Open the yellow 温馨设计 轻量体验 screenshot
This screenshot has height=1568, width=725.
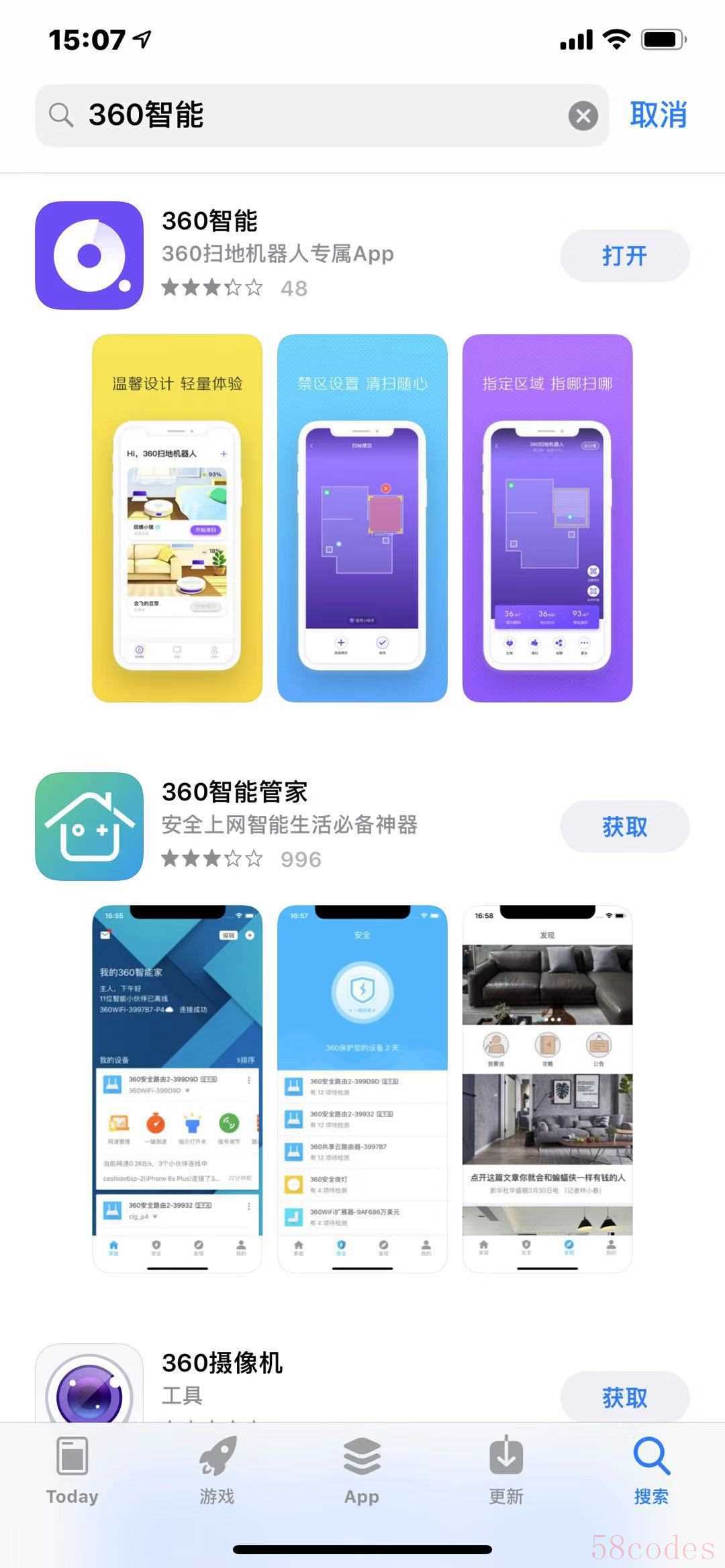pyautogui.click(x=177, y=518)
